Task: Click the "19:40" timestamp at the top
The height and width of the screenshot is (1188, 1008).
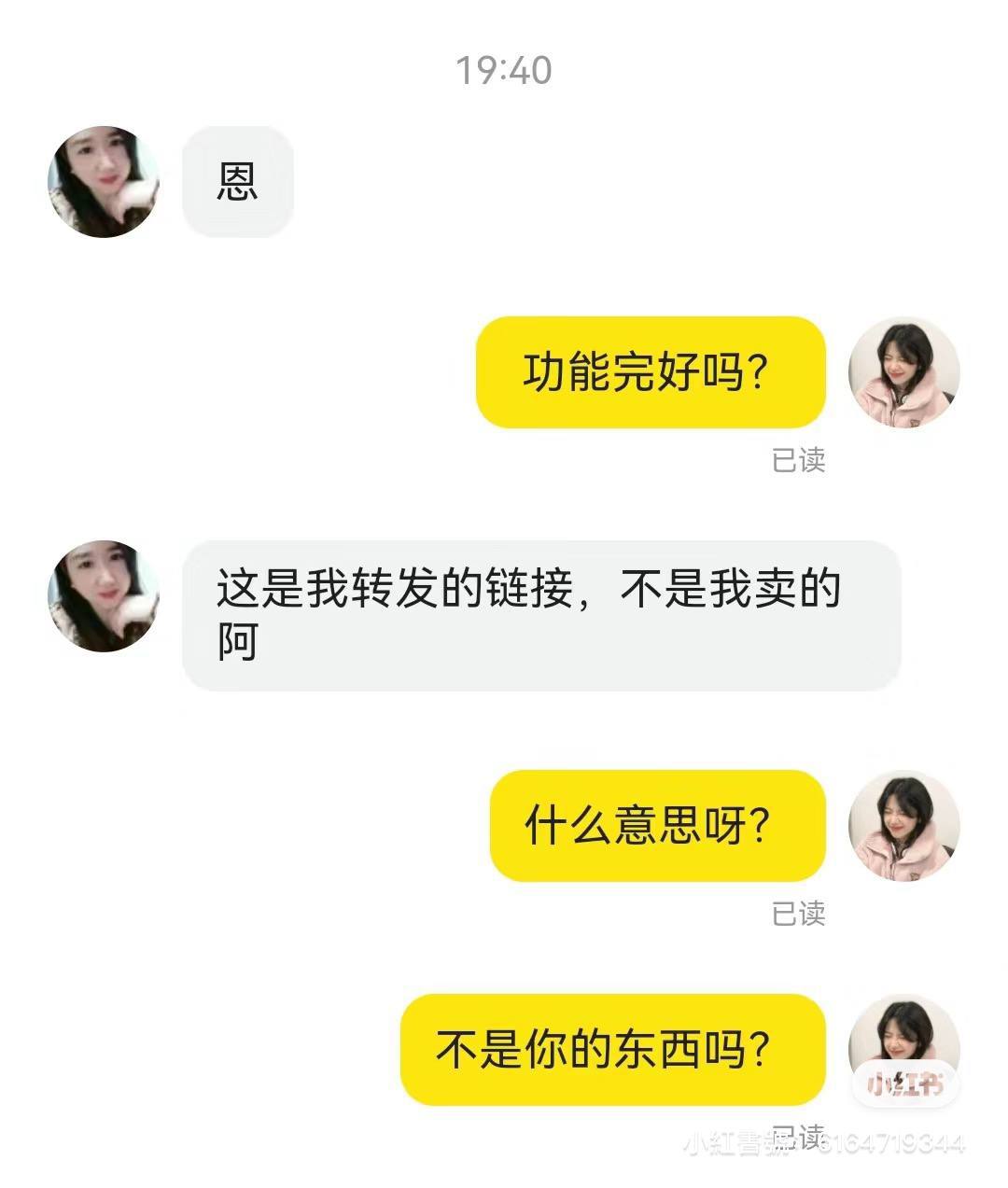Action: tap(504, 68)
